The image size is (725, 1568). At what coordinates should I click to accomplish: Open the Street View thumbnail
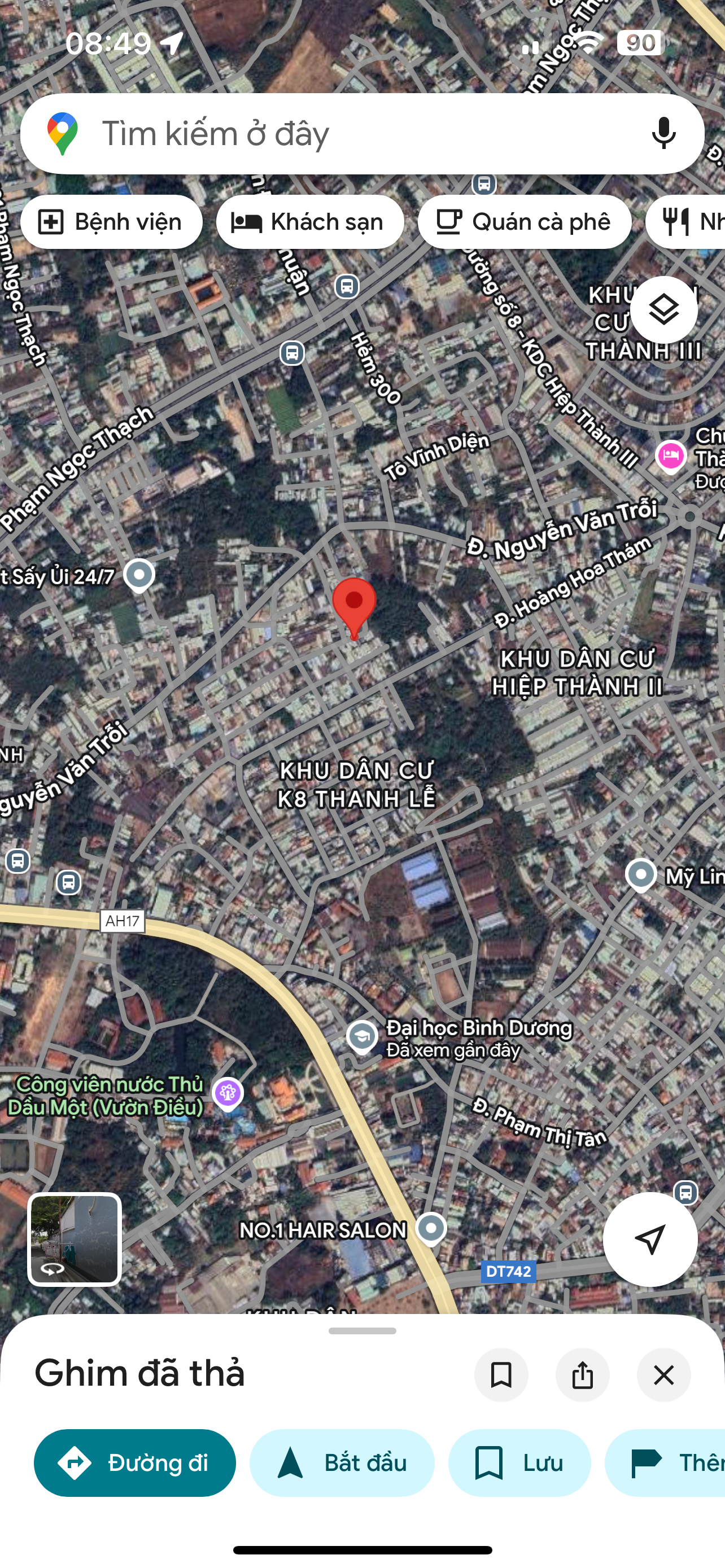click(75, 1239)
